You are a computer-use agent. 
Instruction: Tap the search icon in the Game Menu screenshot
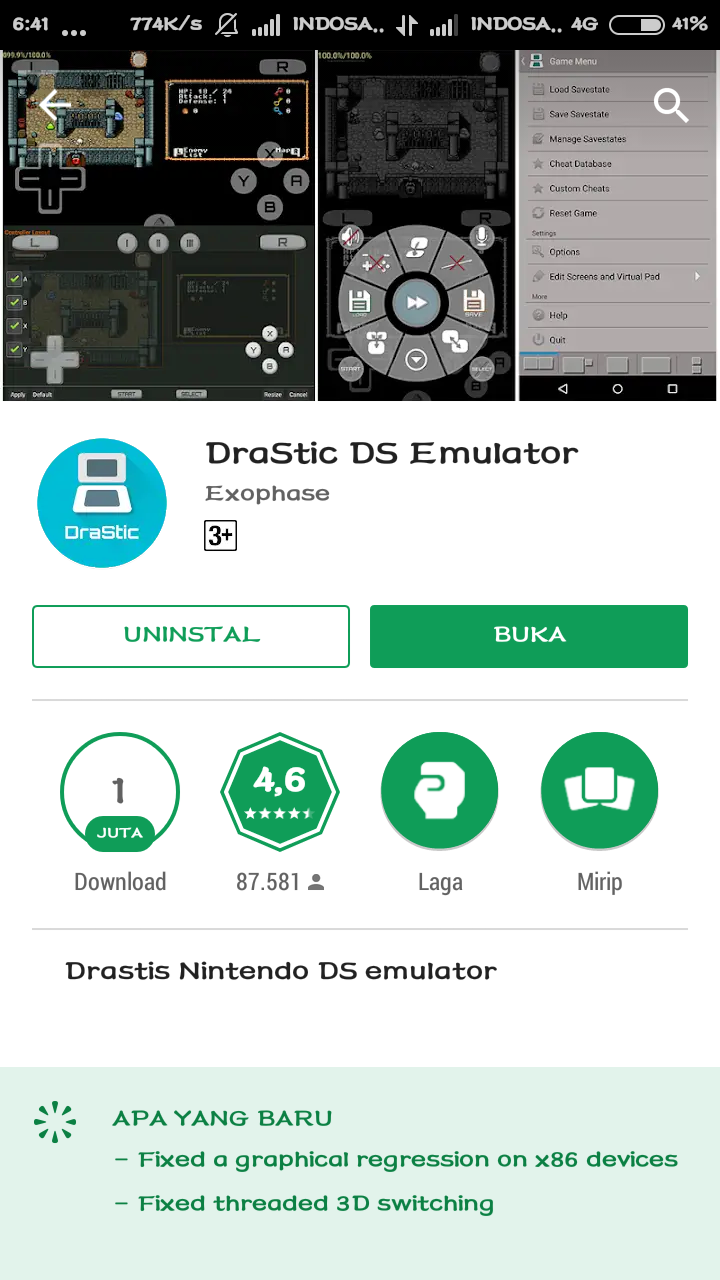click(x=671, y=105)
